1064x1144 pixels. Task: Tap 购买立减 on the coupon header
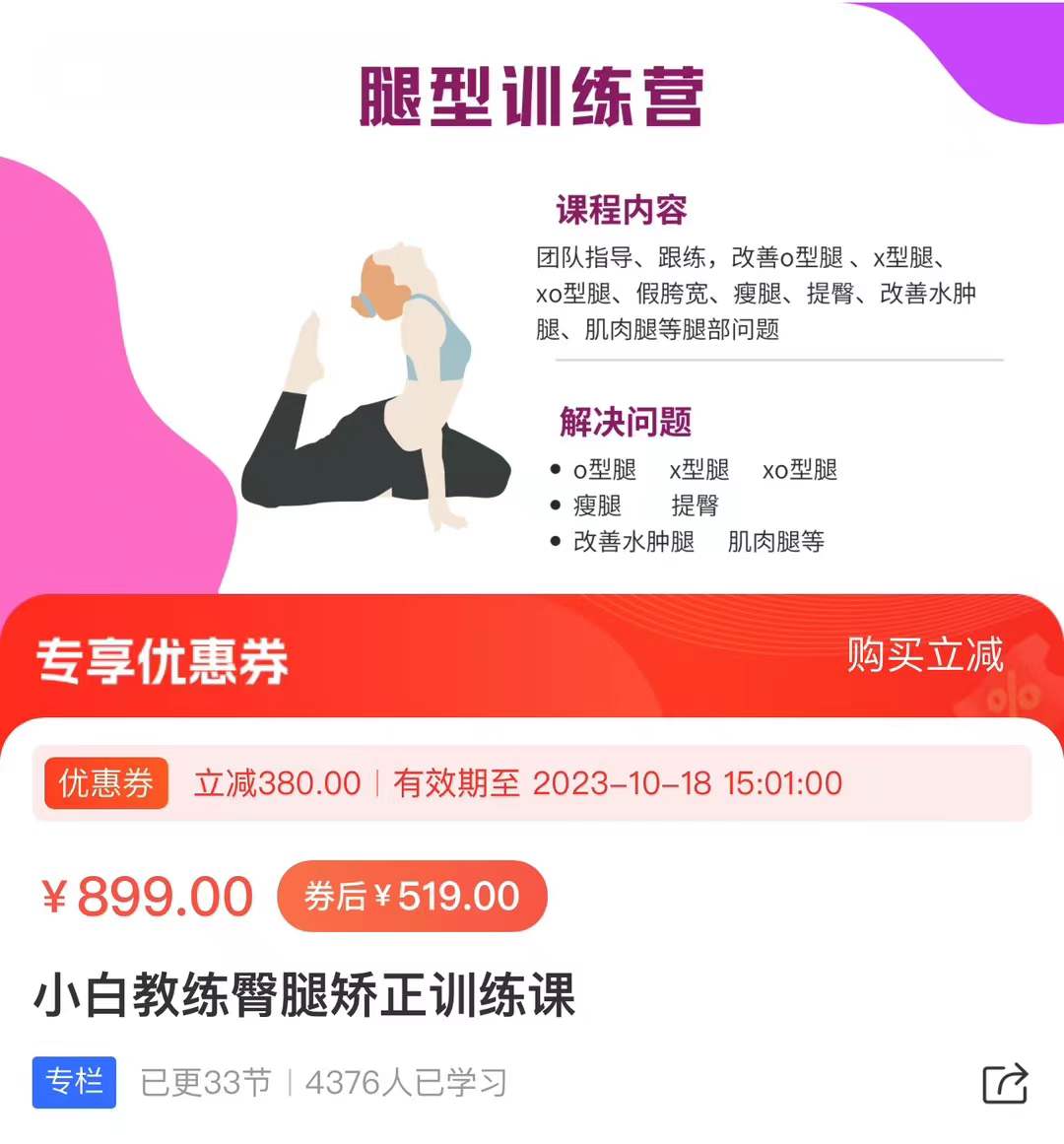[x=925, y=654]
